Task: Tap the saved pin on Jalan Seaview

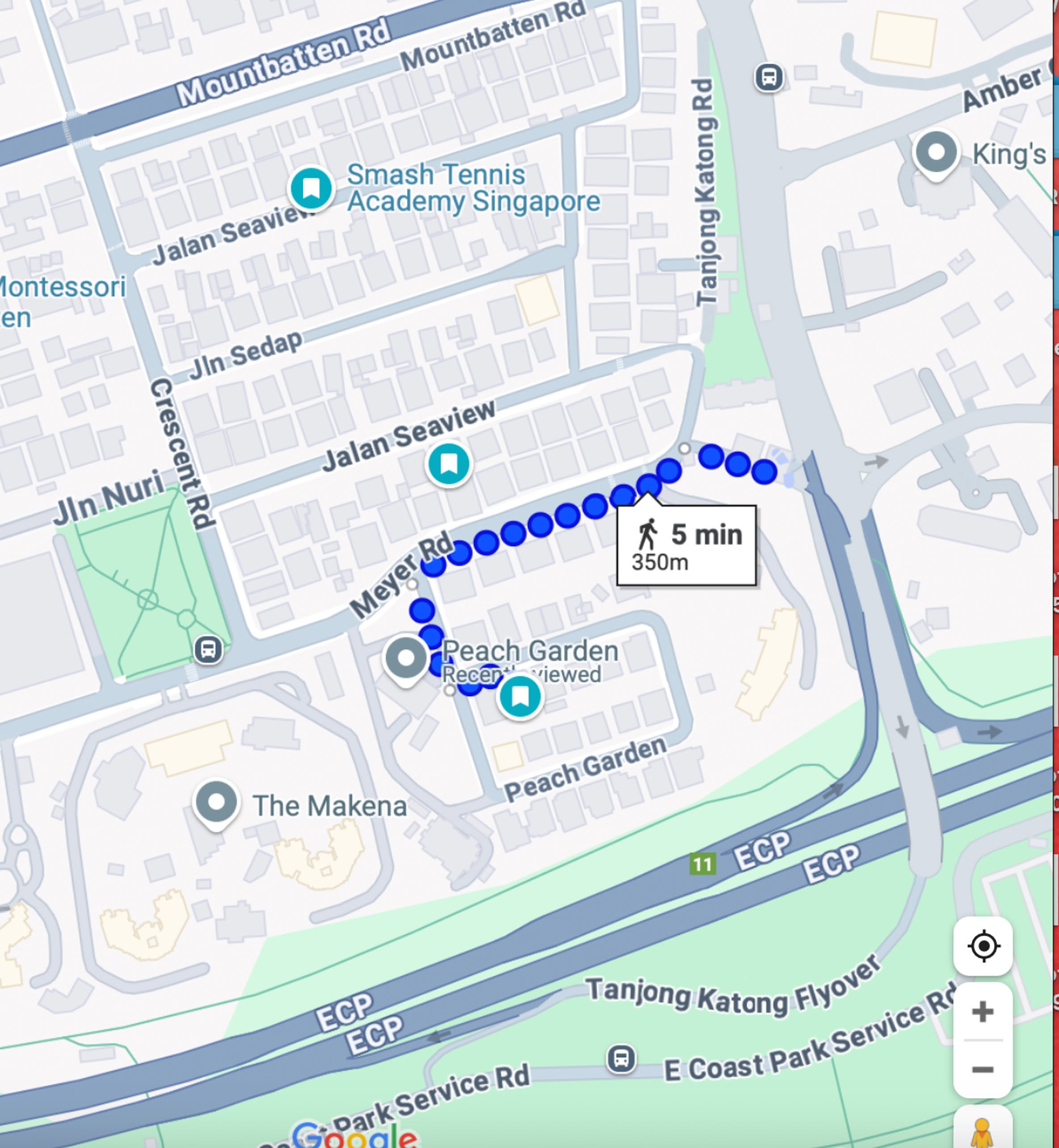Action: point(449,463)
